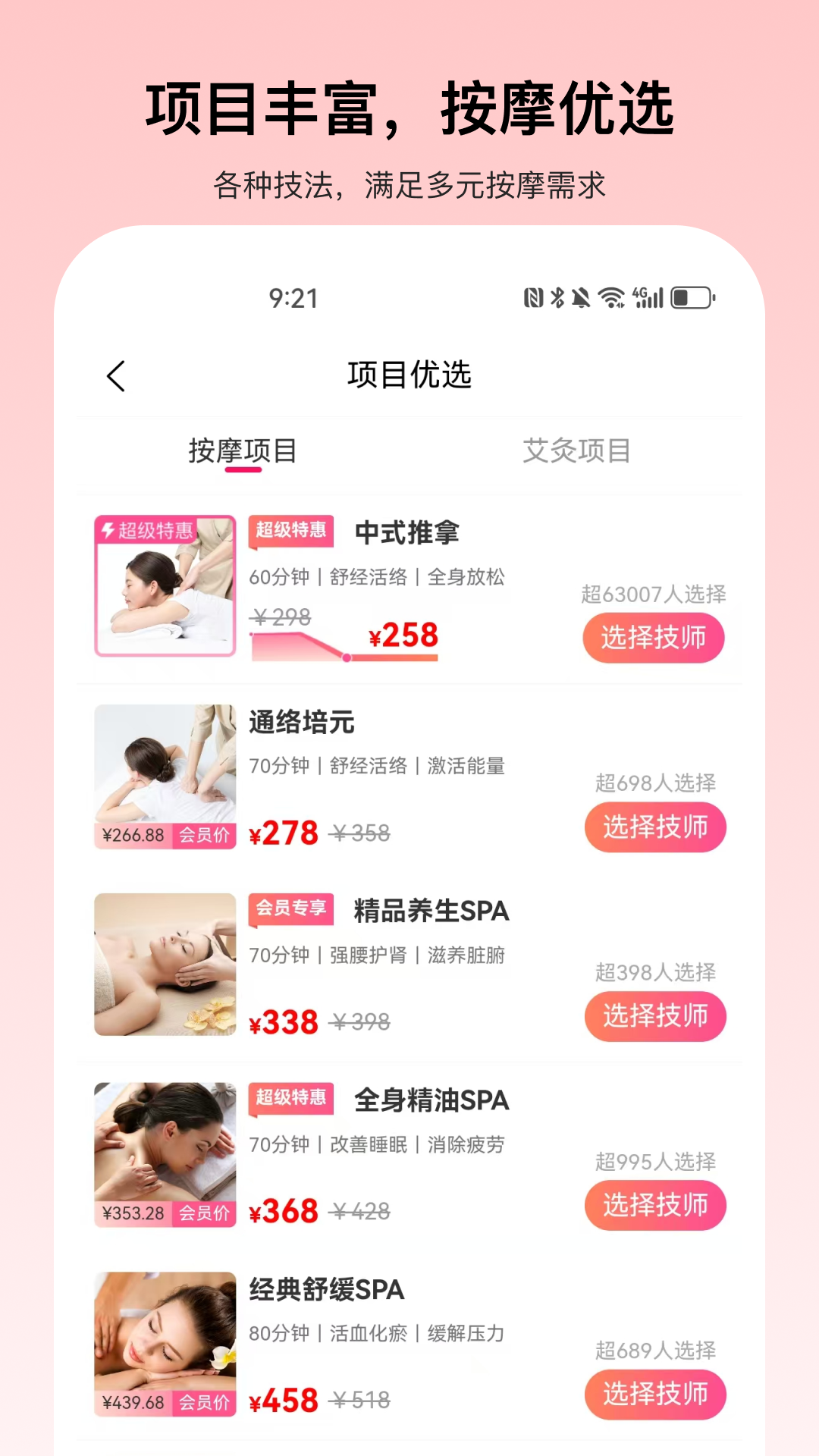Screen dimensions: 819x1456
Task: Select the 按摩项目 tab
Action: coord(243,450)
